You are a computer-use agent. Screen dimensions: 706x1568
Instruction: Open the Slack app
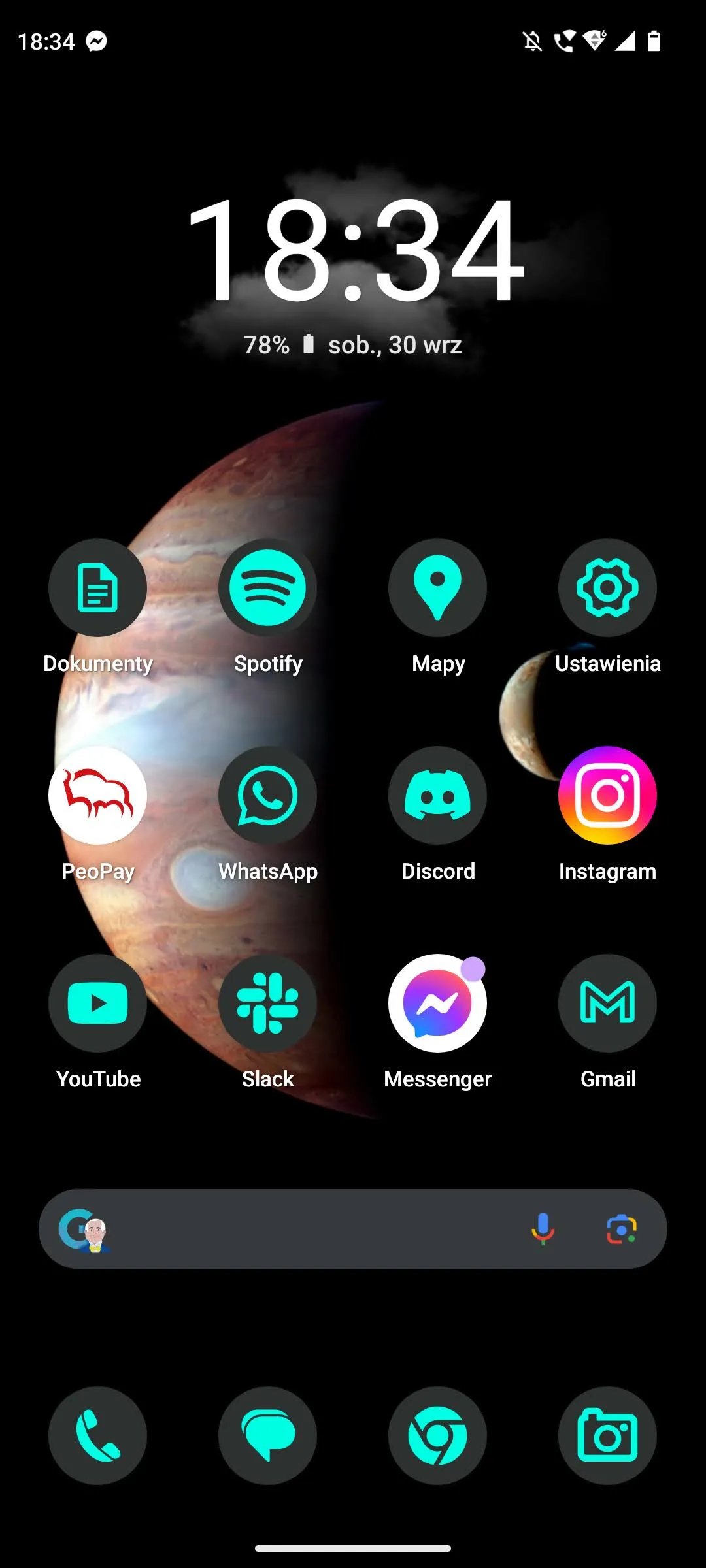[267, 1003]
